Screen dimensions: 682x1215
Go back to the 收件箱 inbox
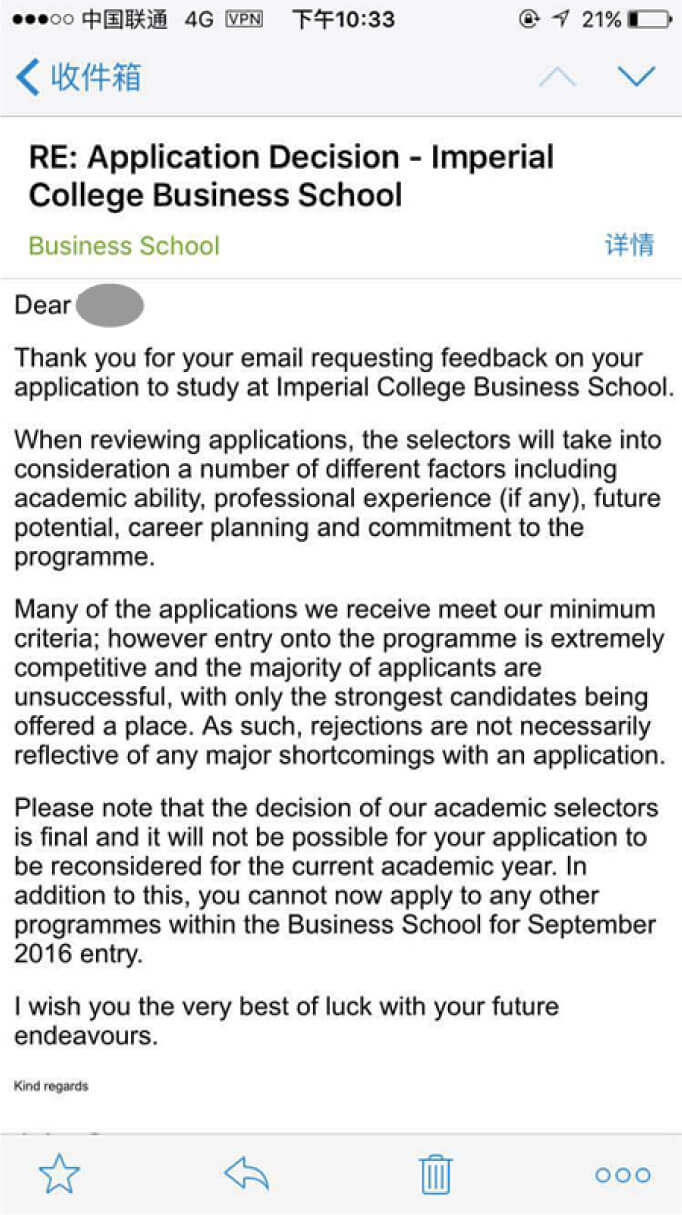pos(80,77)
